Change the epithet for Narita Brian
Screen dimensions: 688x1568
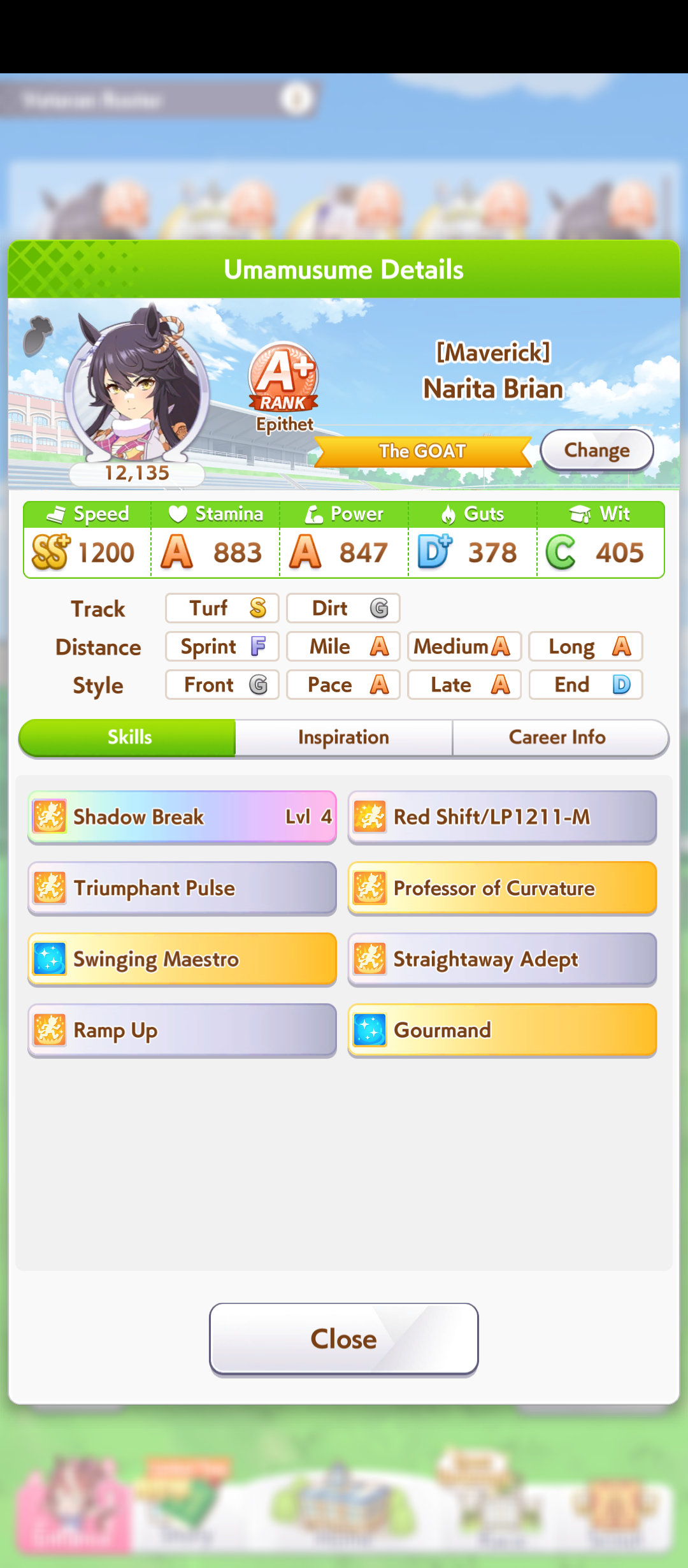point(596,450)
